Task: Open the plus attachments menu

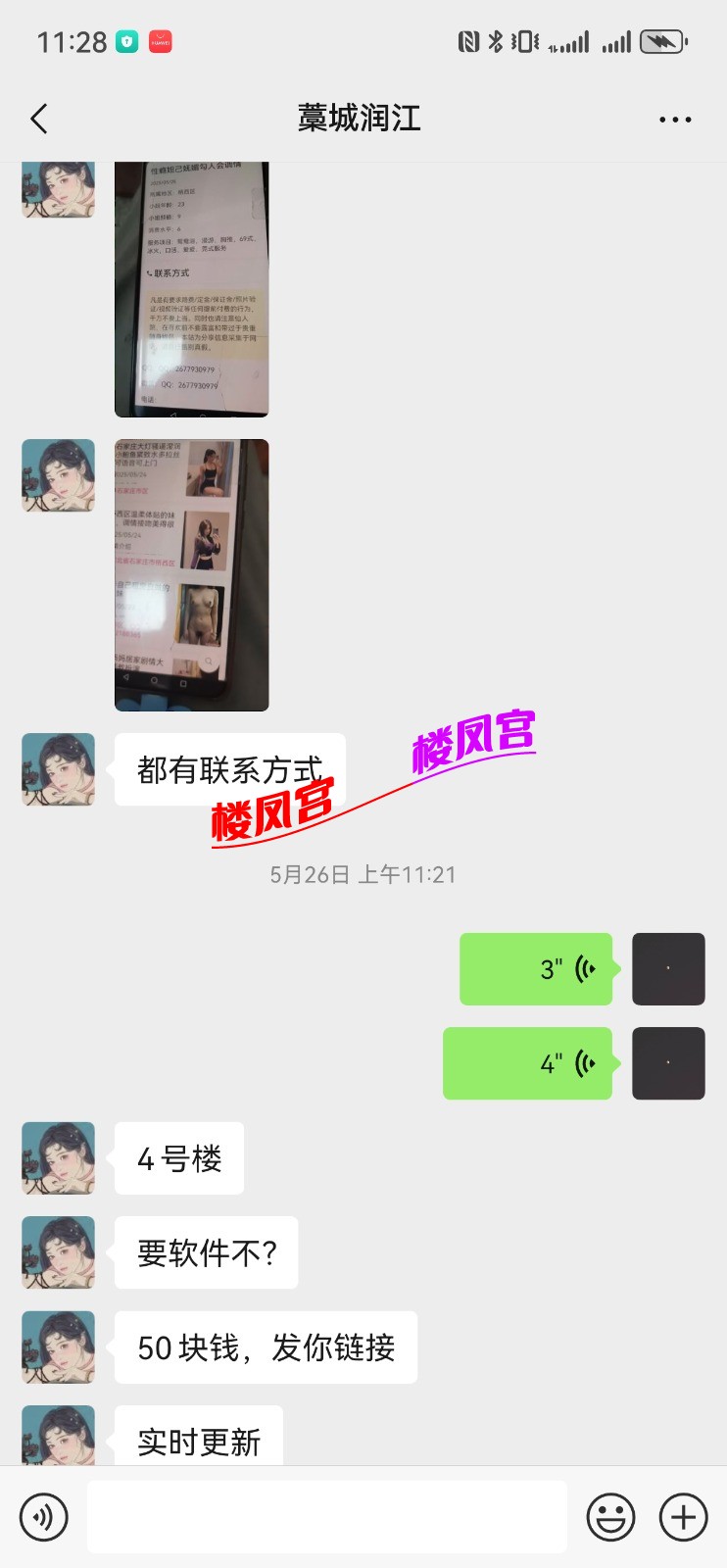Action: click(x=683, y=1517)
